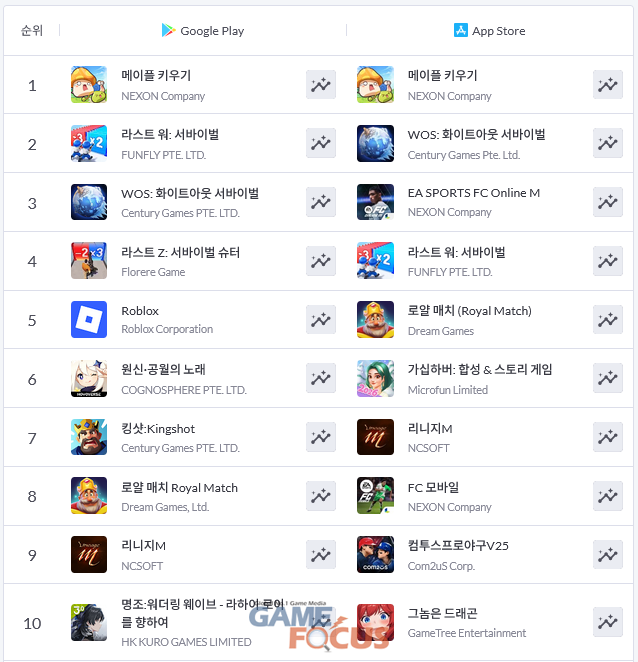The image size is (638, 662).
Task: Select 킹샷:Kingshot in Google Play list
Action: [160, 428]
